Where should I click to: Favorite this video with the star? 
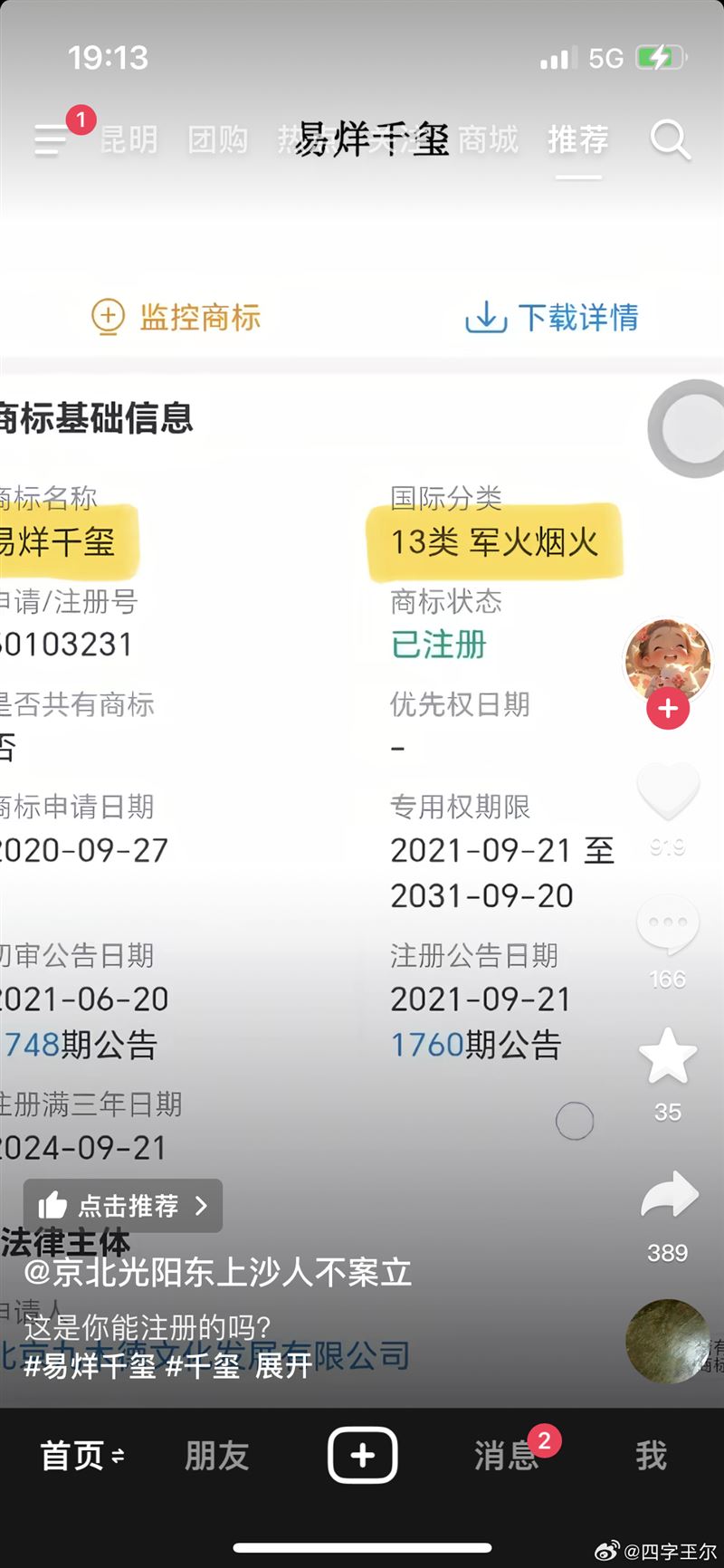click(668, 1057)
